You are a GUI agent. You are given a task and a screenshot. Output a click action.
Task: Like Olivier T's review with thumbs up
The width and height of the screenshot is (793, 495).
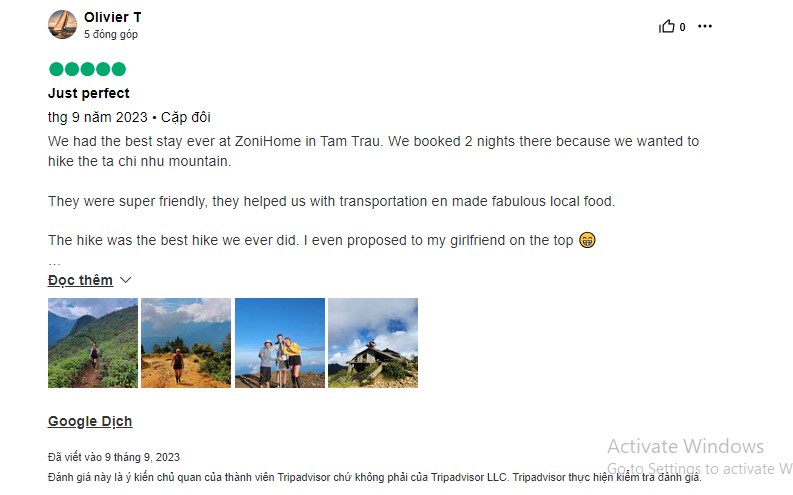coord(667,26)
